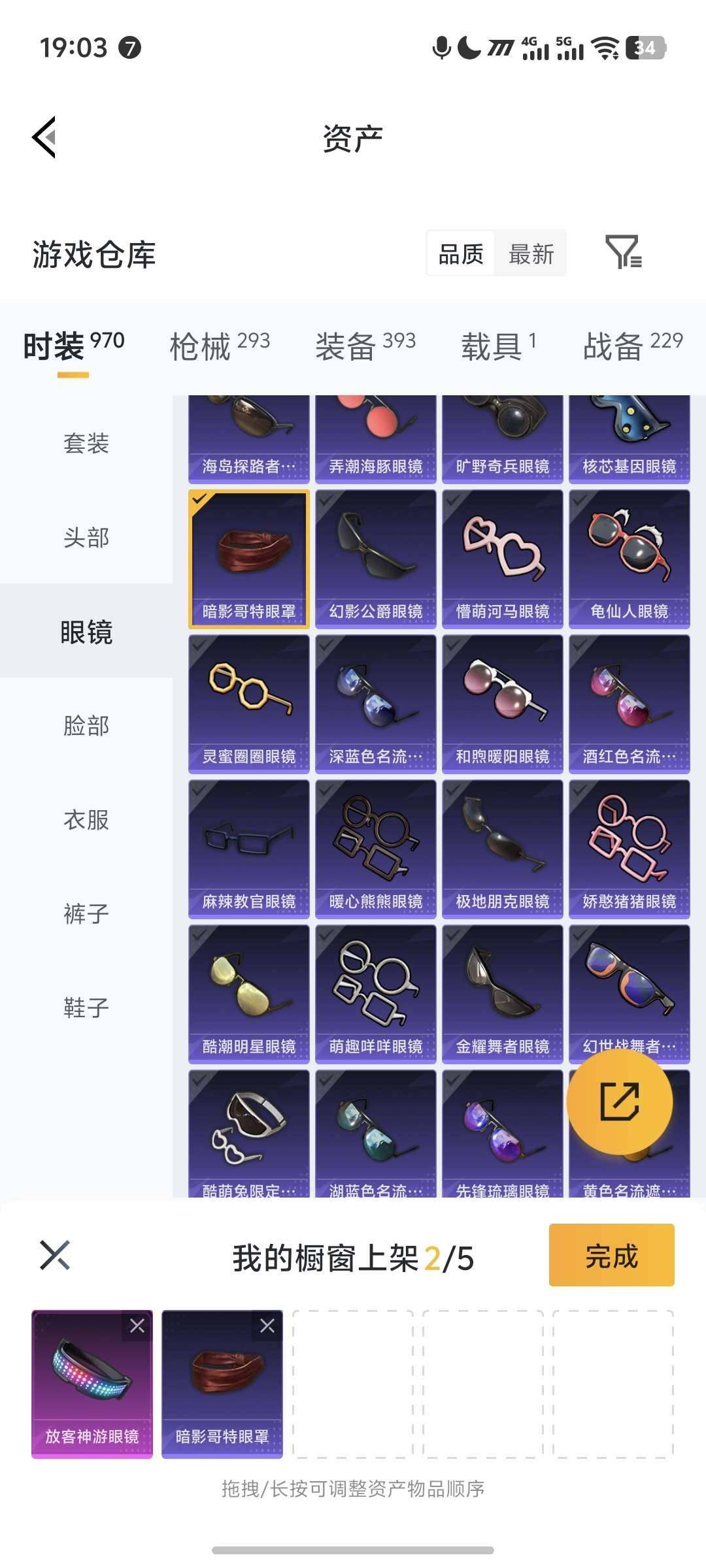Switch sorting to 品质
The height and width of the screenshot is (1568, 706).
(460, 254)
